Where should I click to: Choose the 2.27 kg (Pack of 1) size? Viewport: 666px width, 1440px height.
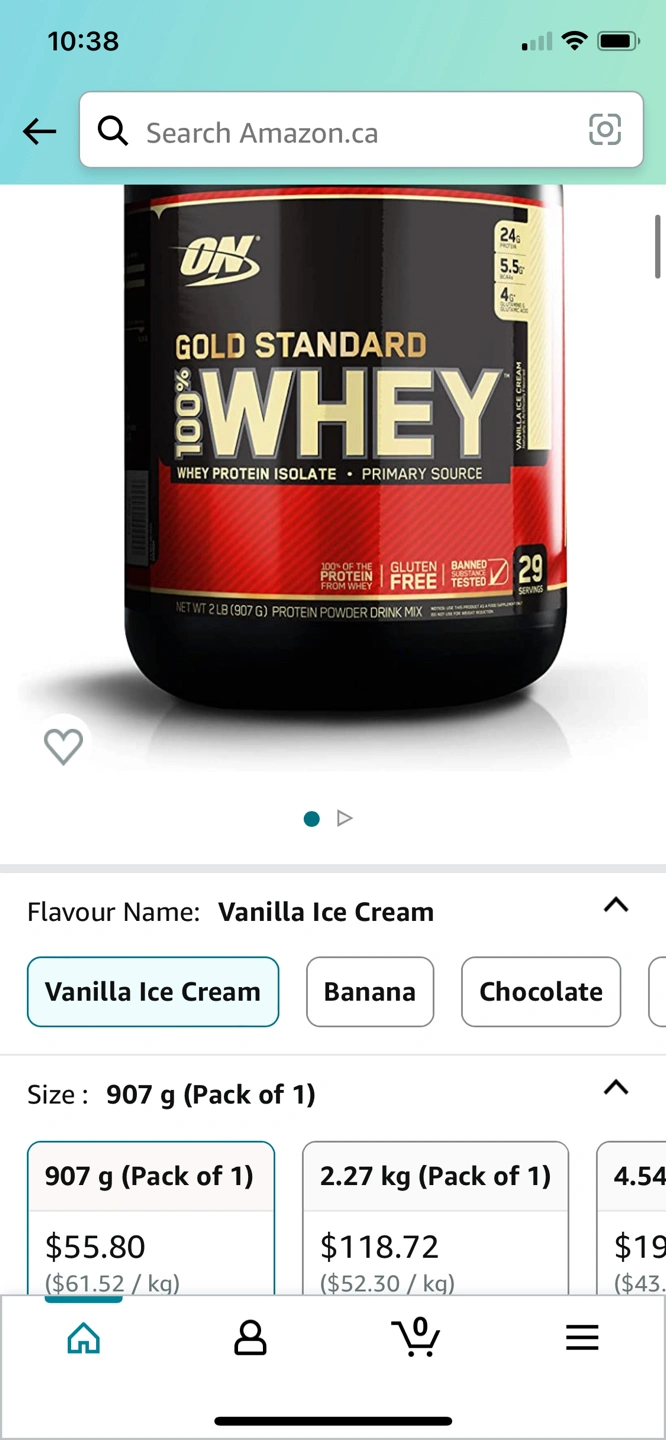tap(435, 1218)
